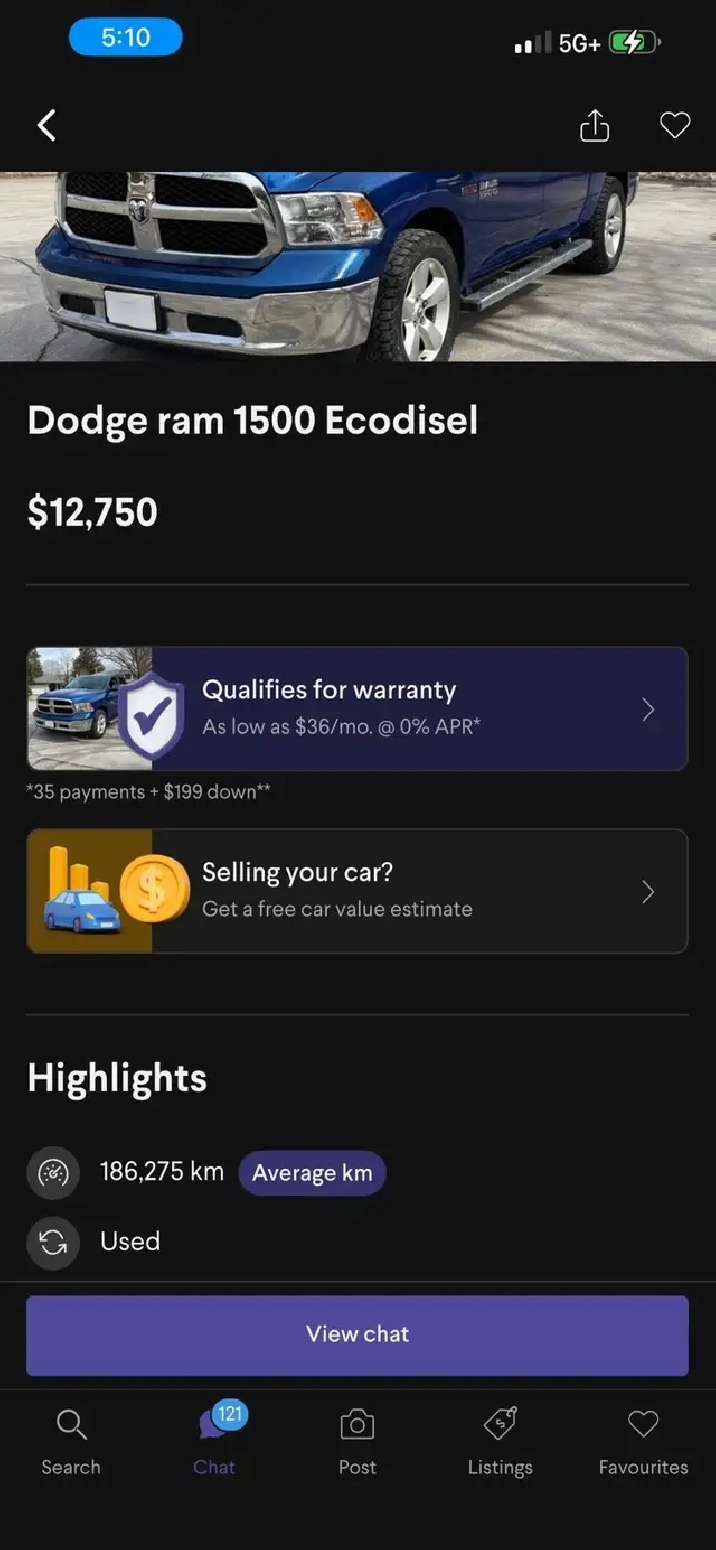Go to the Listings tab
Viewport: 716px width, 1550px height.
click(500, 1442)
